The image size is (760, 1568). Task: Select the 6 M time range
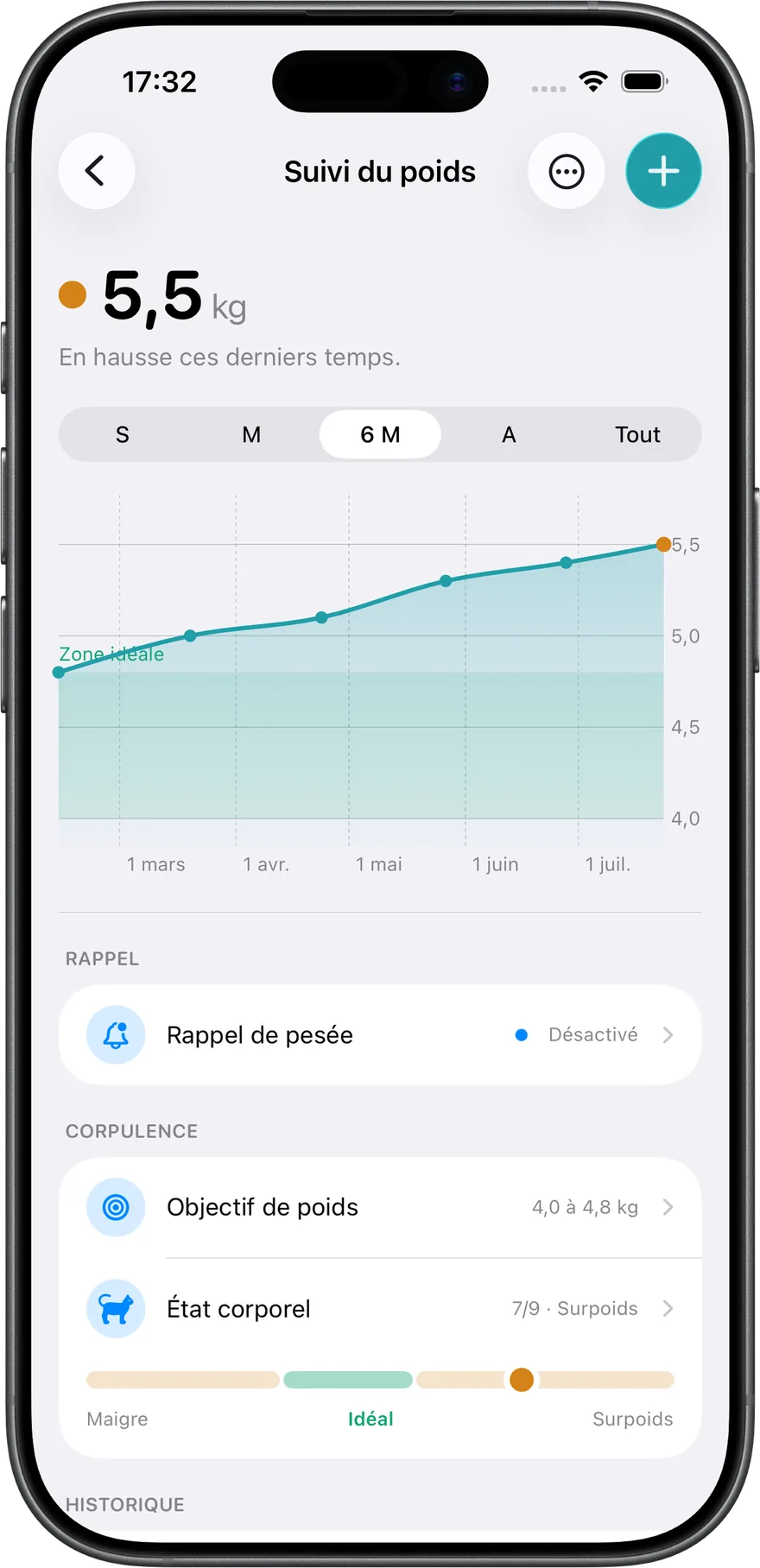380,434
